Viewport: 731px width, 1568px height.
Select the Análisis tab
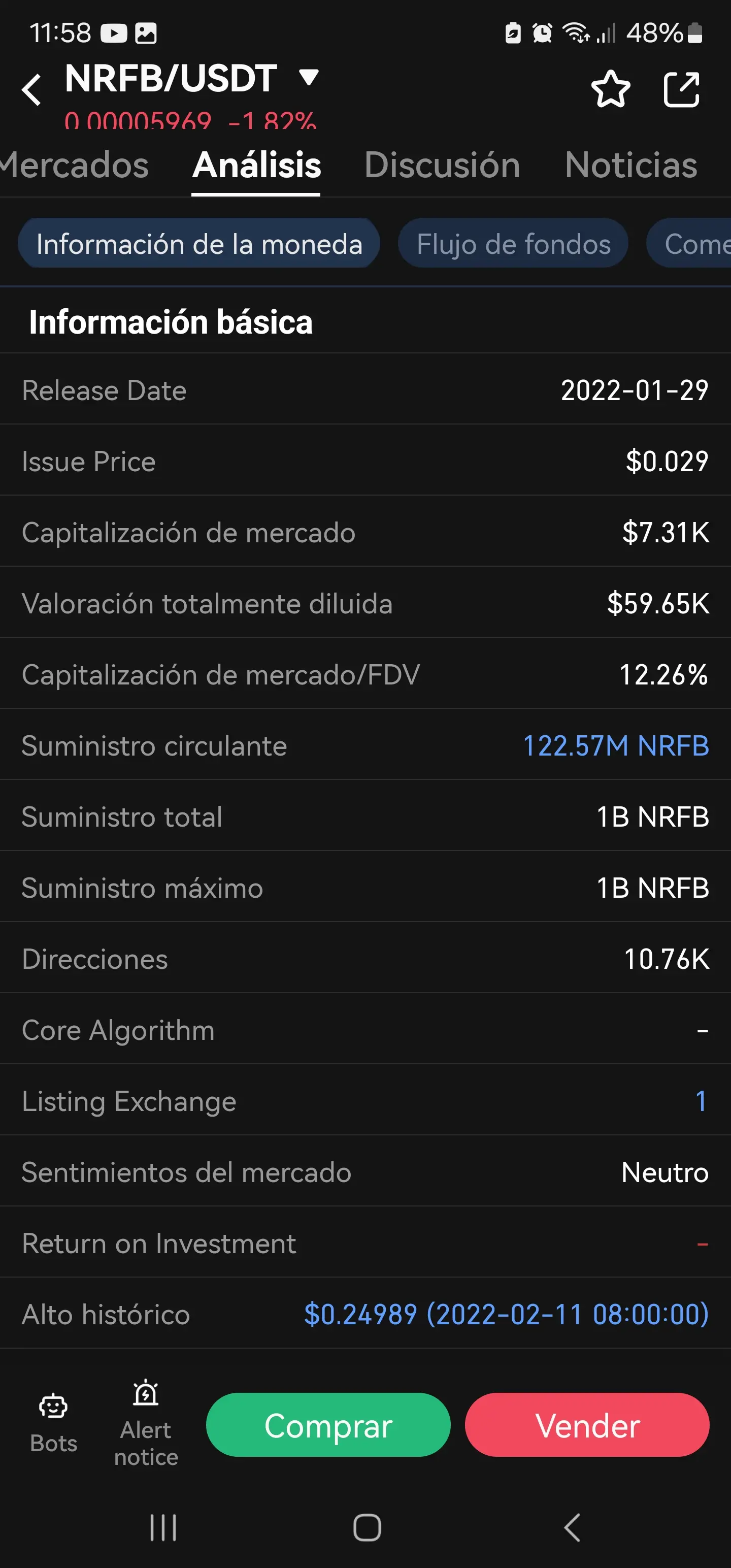[x=256, y=165]
